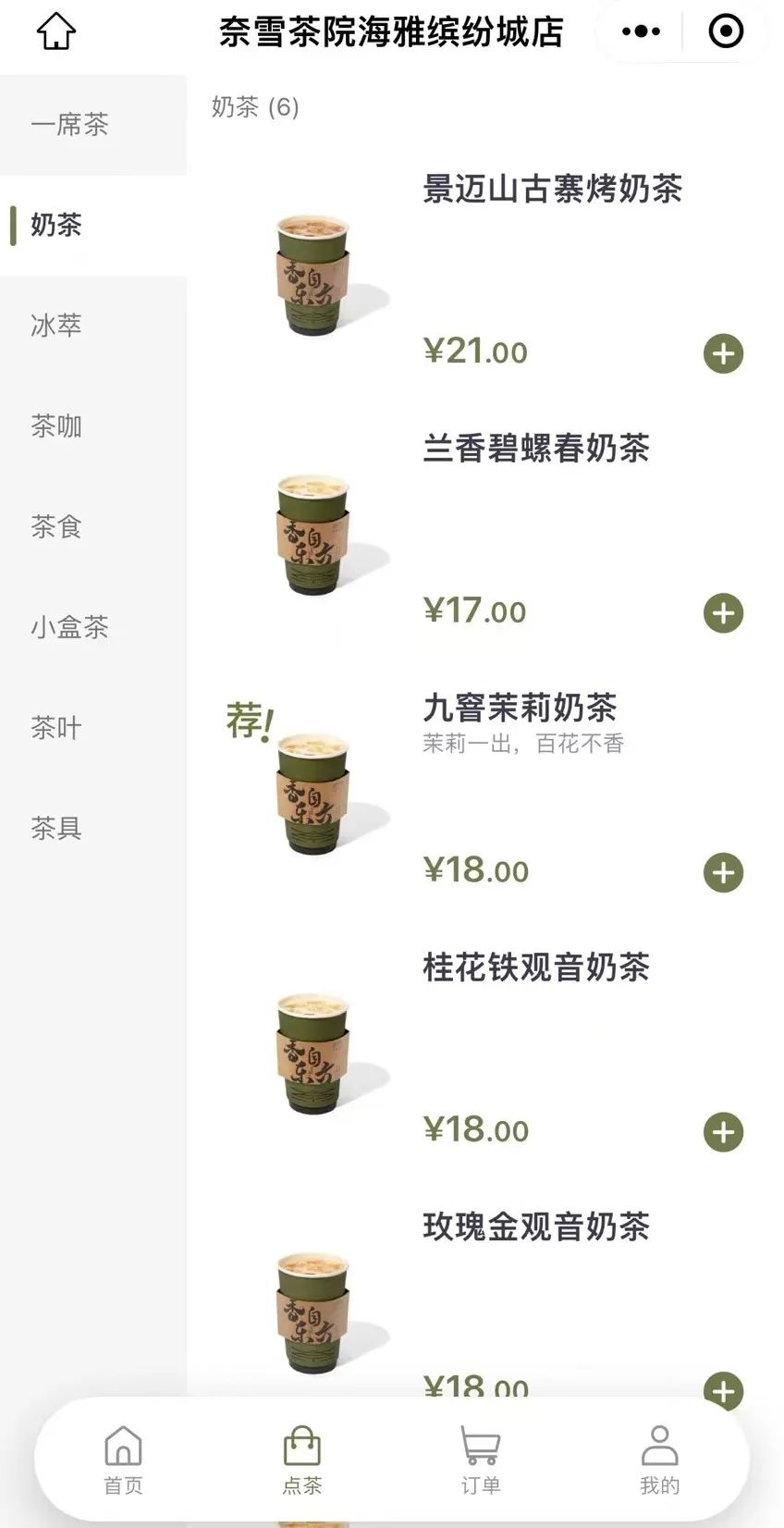The height and width of the screenshot is (1528, 784).
Task: Open the 茶咖 category
Action: coord(56,426)
